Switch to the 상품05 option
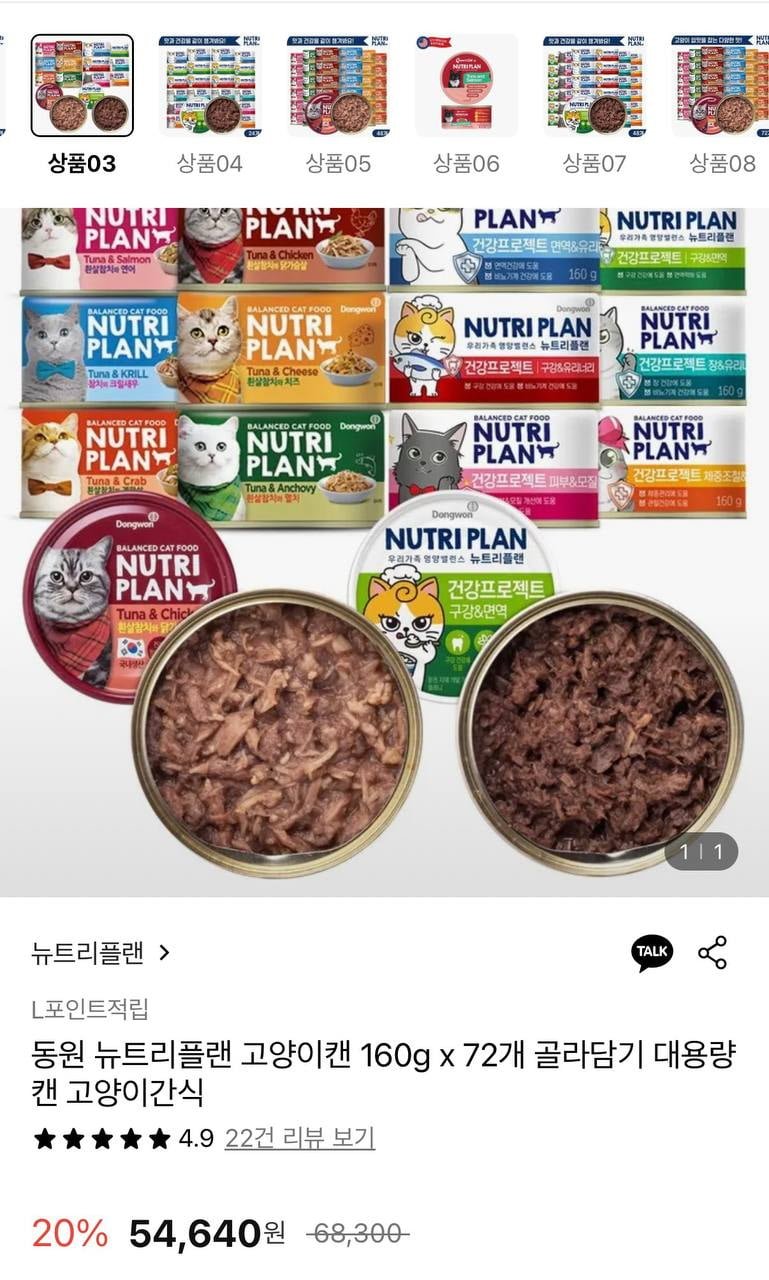769x1280 pixels. click(x=338, y=86)
